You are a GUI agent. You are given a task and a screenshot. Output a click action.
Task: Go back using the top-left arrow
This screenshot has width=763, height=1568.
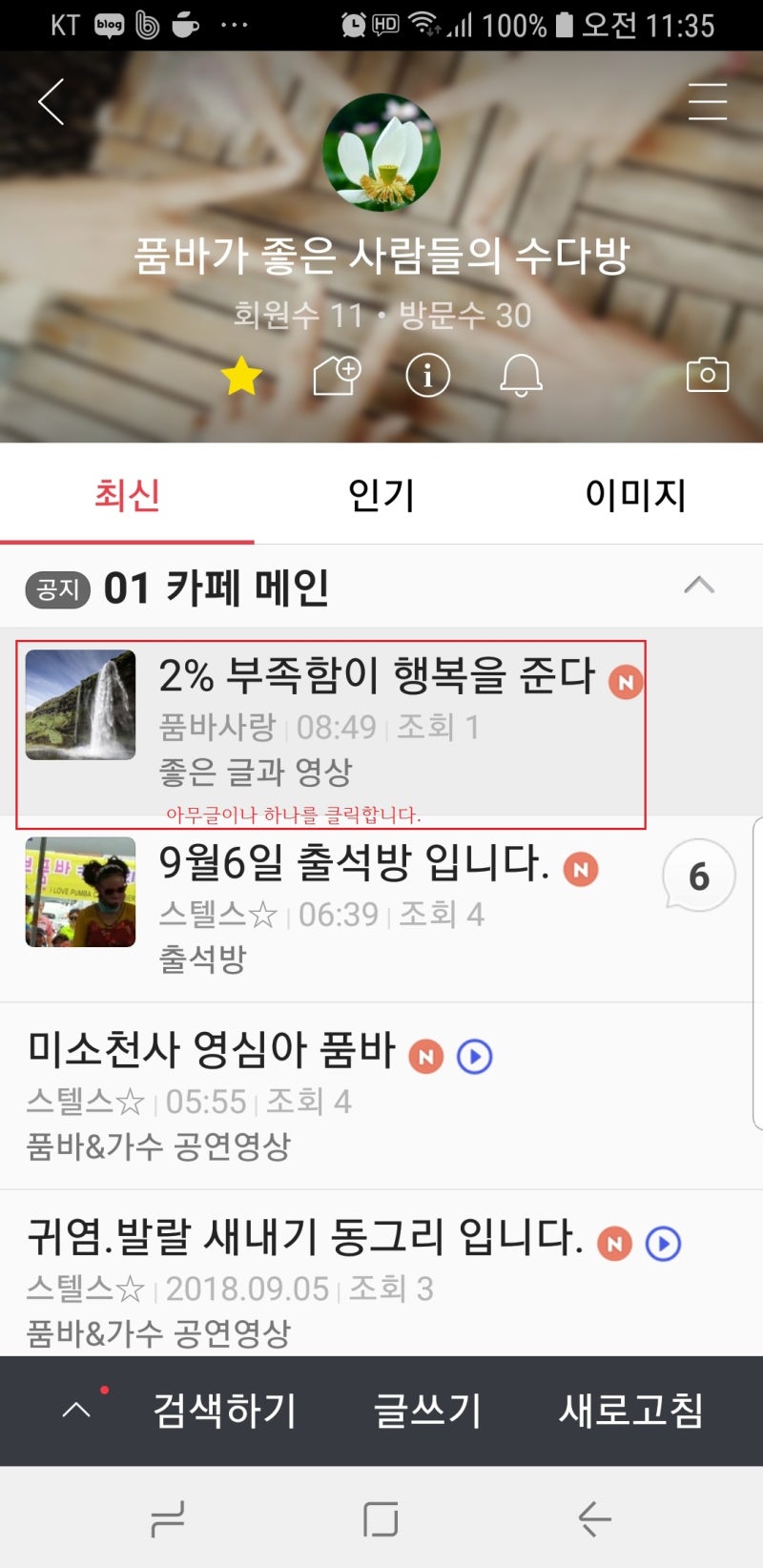(52, 102)
